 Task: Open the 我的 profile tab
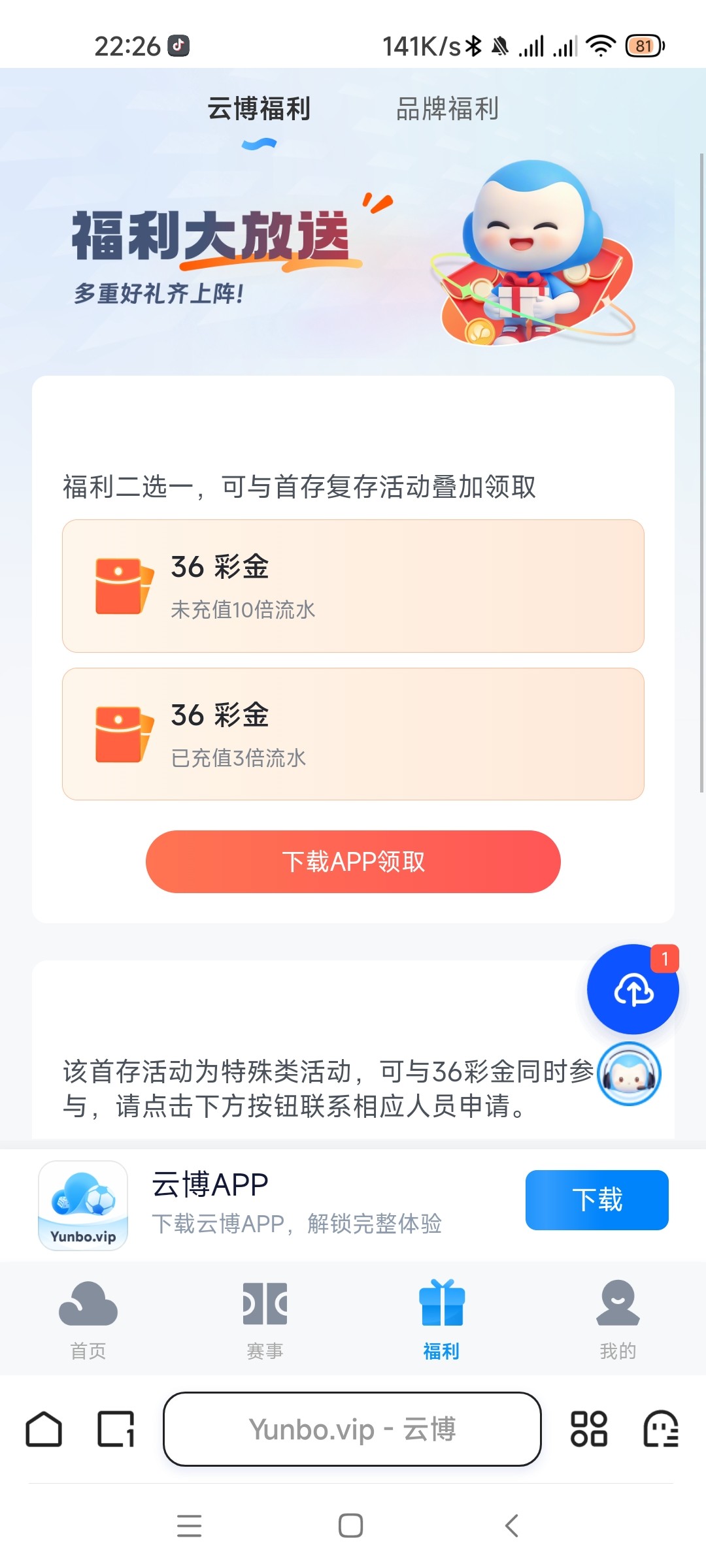[618, 1320]
